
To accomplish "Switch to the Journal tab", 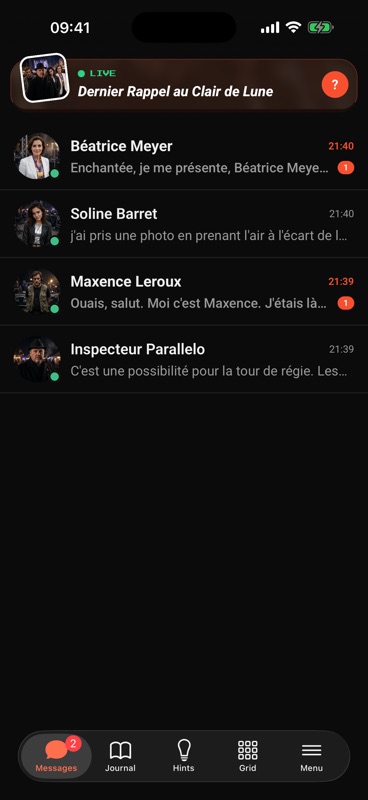I will click(120, 756).
